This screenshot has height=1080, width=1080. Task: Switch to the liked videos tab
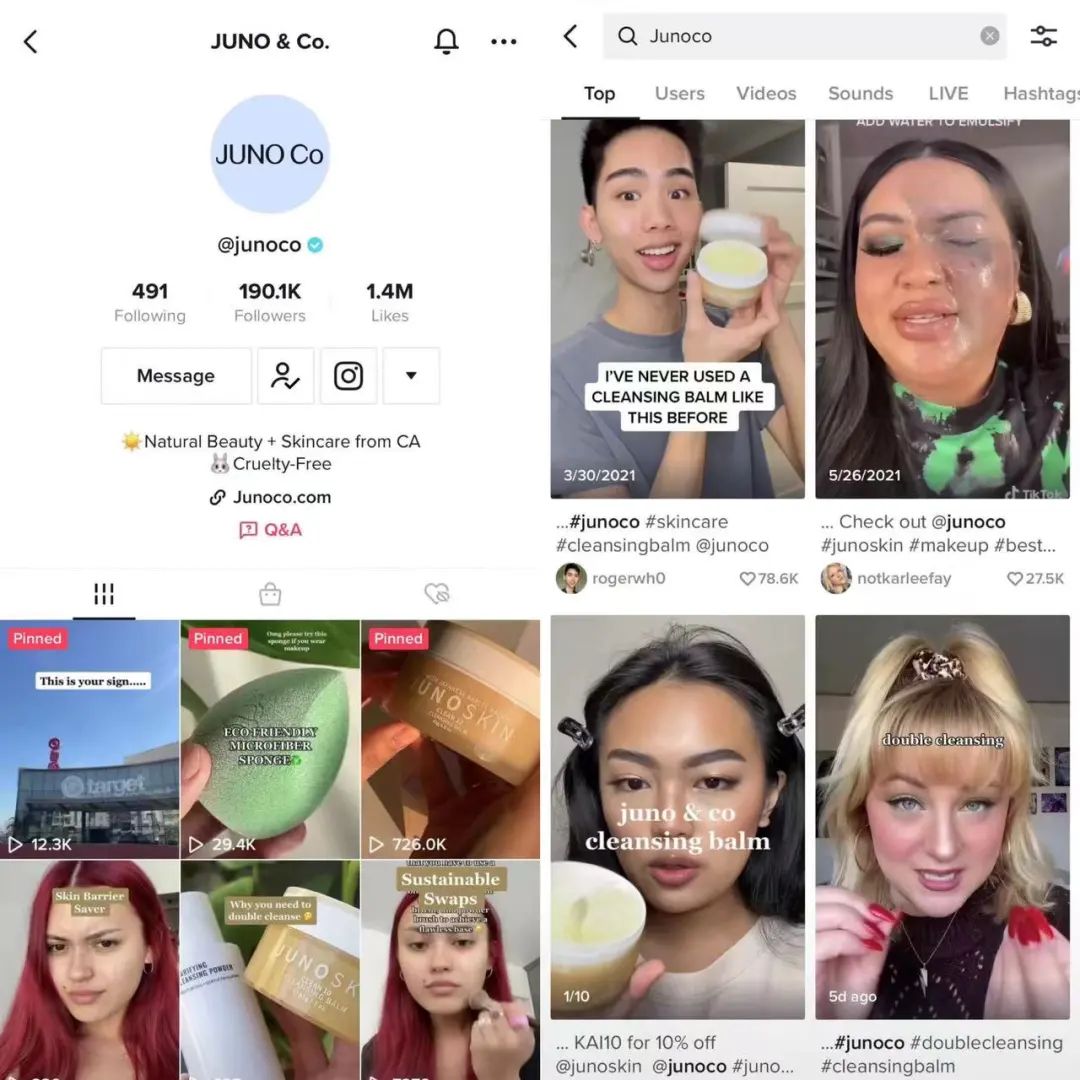(x=437, y=595)
